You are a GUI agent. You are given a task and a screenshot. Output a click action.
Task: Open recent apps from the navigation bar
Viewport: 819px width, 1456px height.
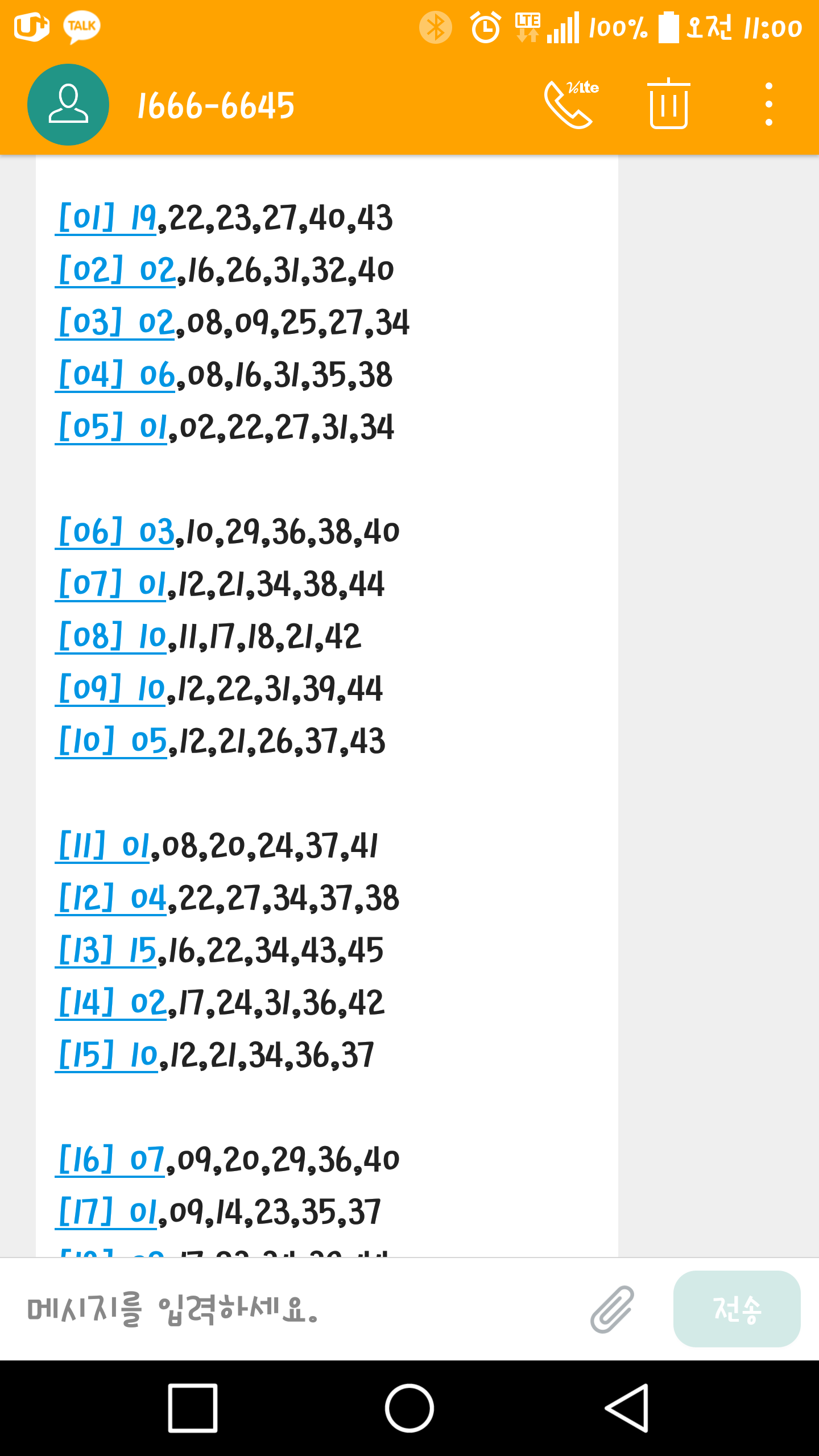193,1408
